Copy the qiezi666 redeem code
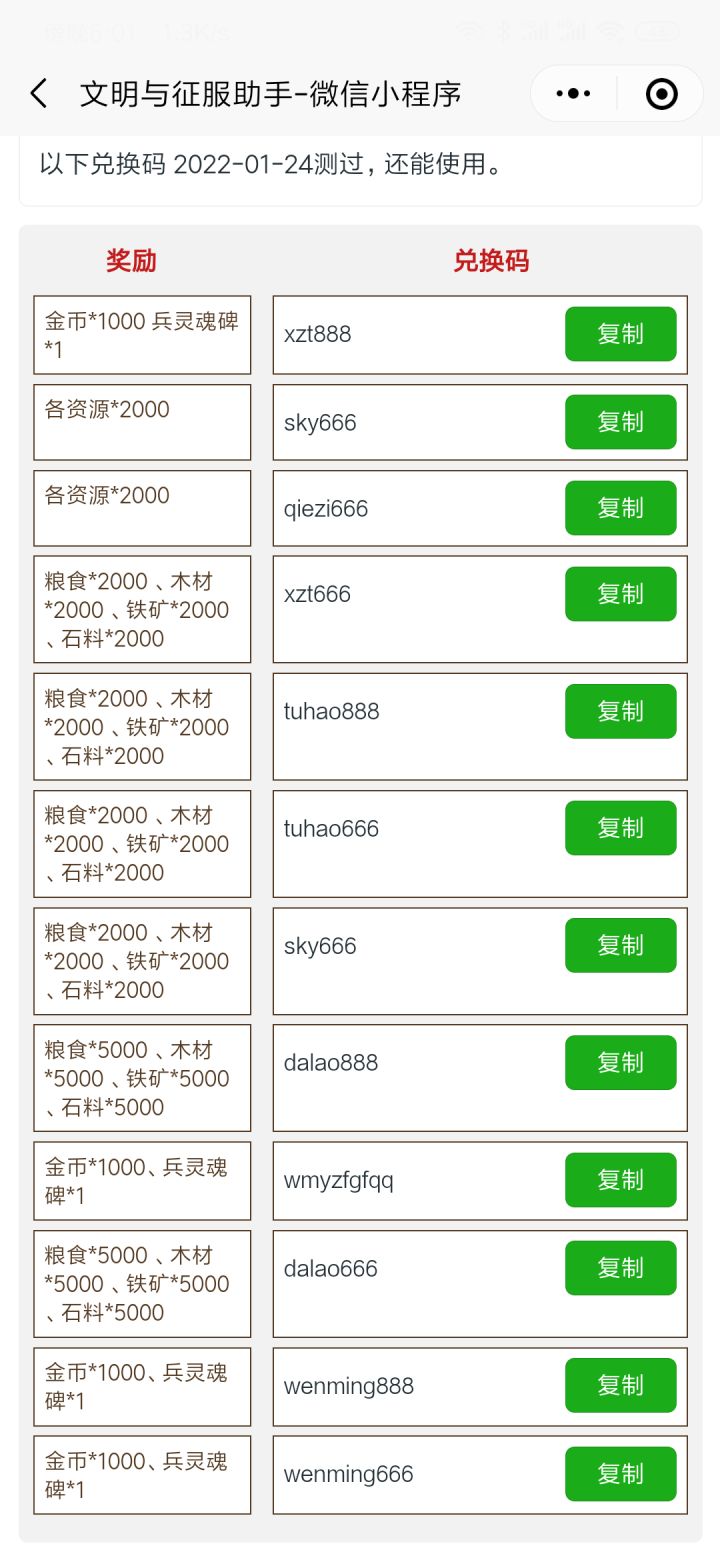The height and width of the screenshot is (1560, 720). tap(620, 508)
